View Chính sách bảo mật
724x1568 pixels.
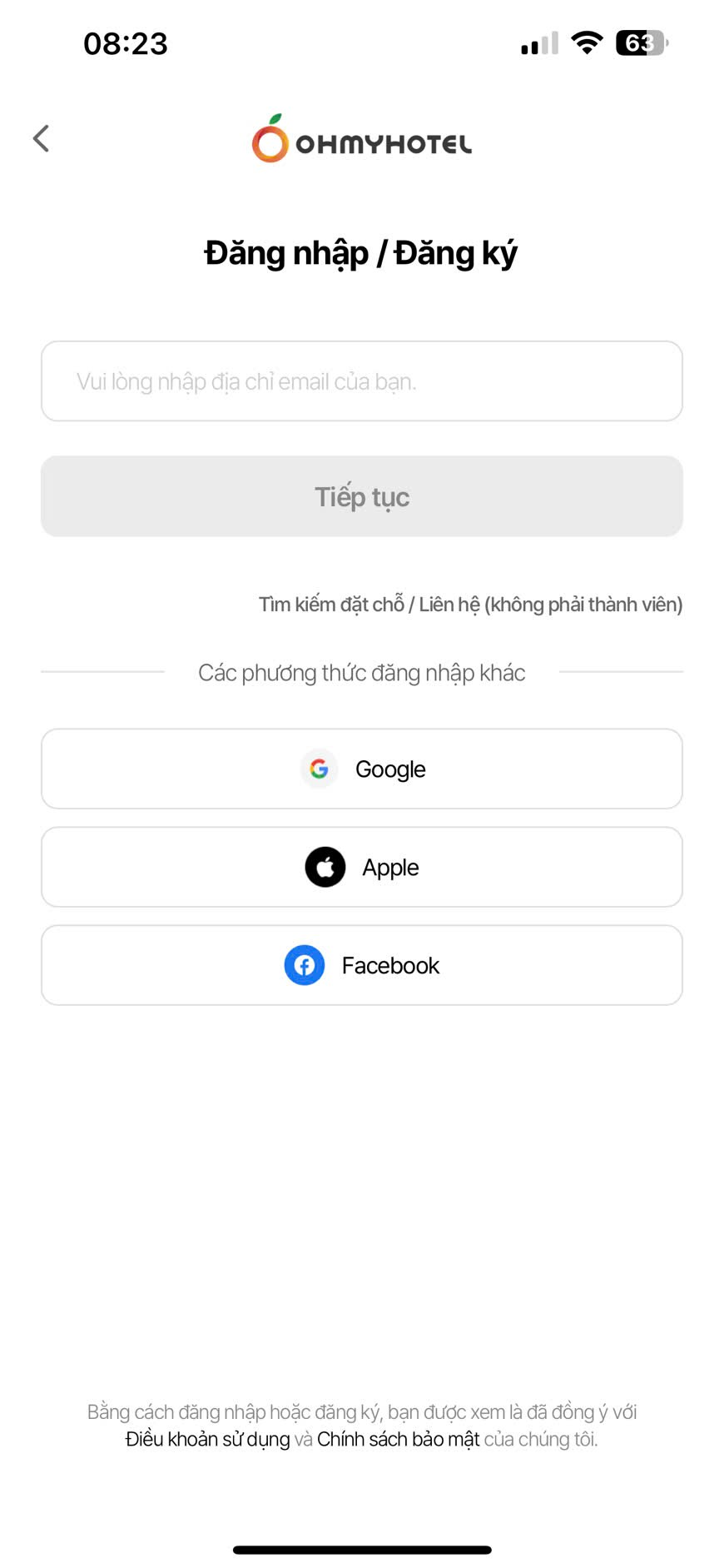click(398, 1439)
